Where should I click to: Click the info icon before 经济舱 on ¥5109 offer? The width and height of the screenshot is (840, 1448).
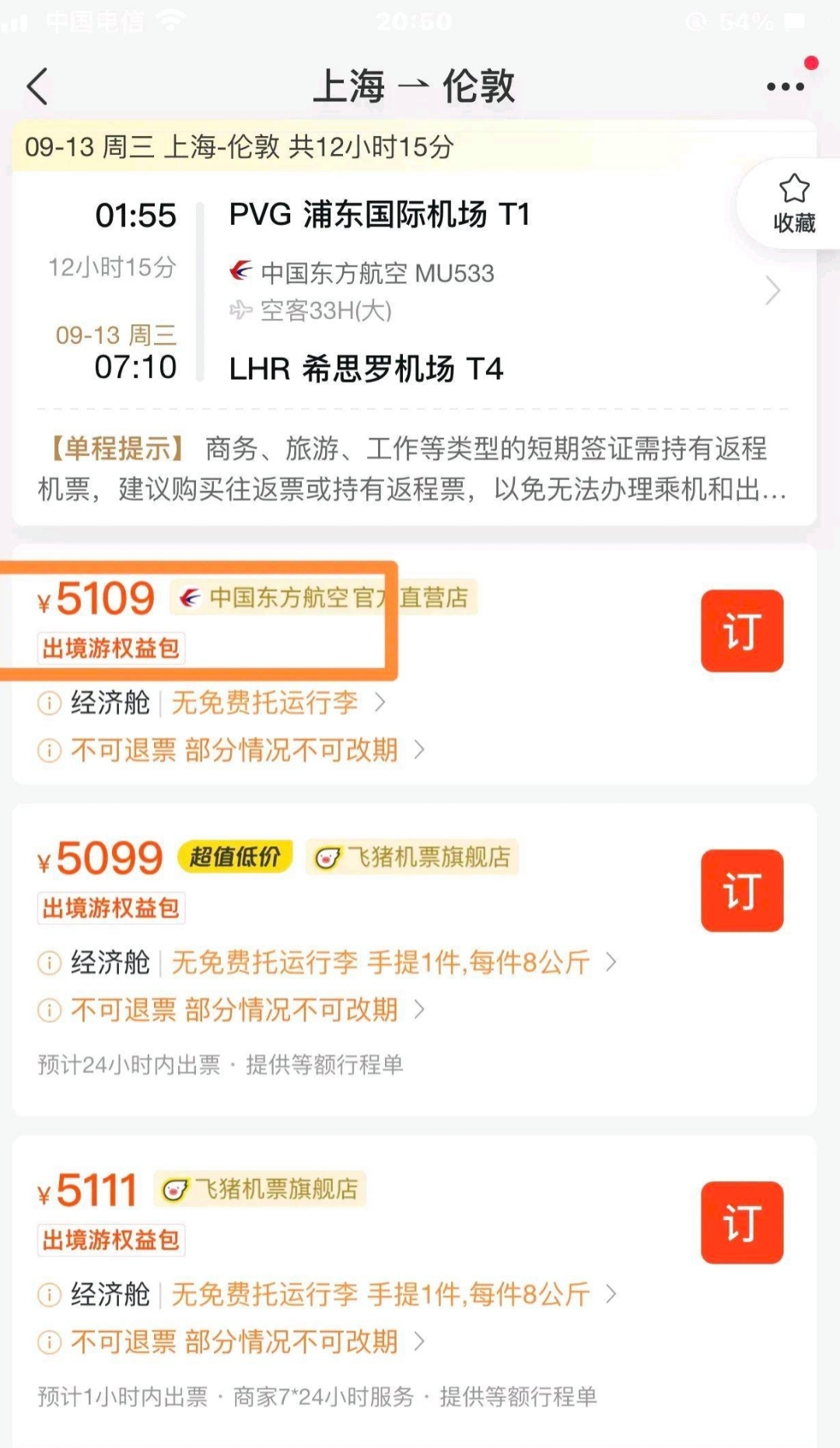(48, 703)
